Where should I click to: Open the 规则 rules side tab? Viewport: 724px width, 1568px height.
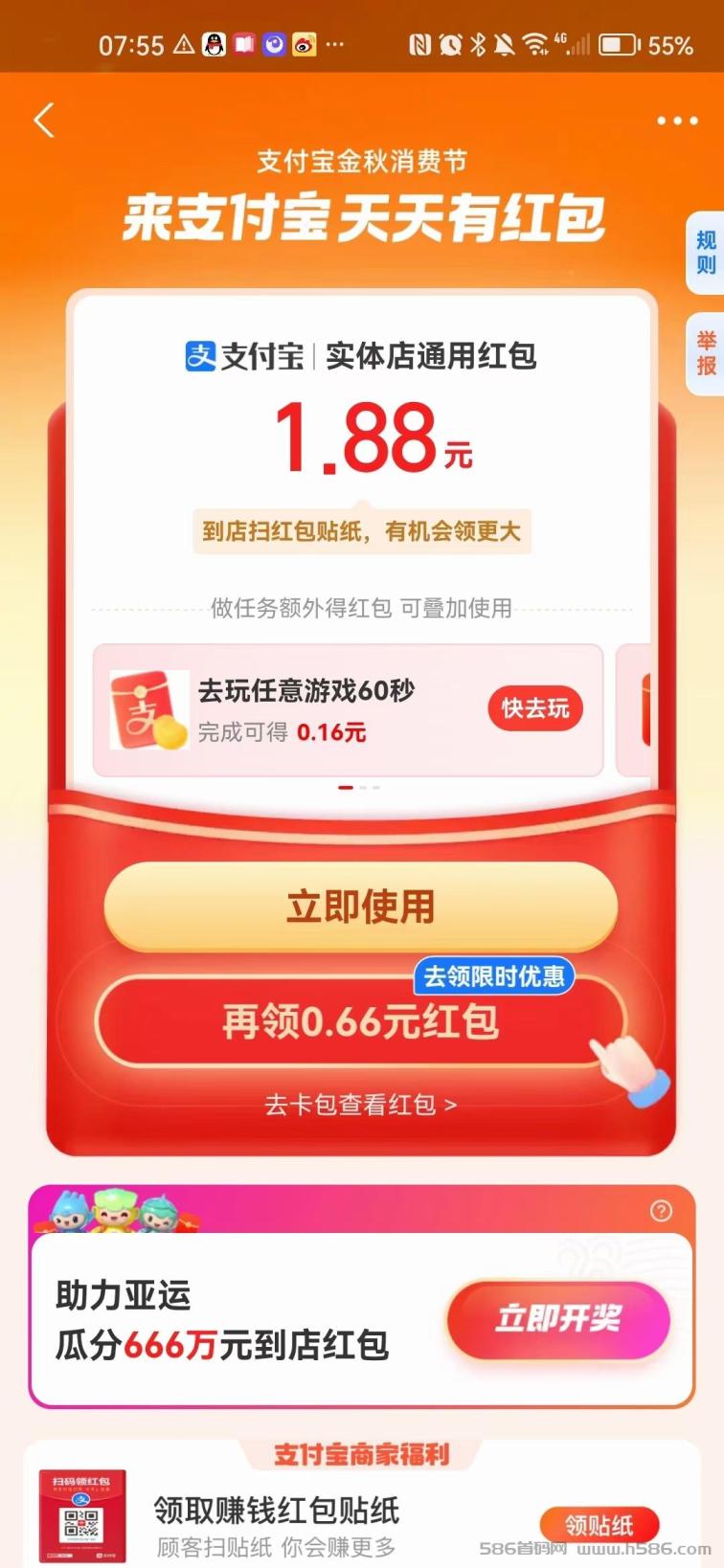[x=706, y=253]
